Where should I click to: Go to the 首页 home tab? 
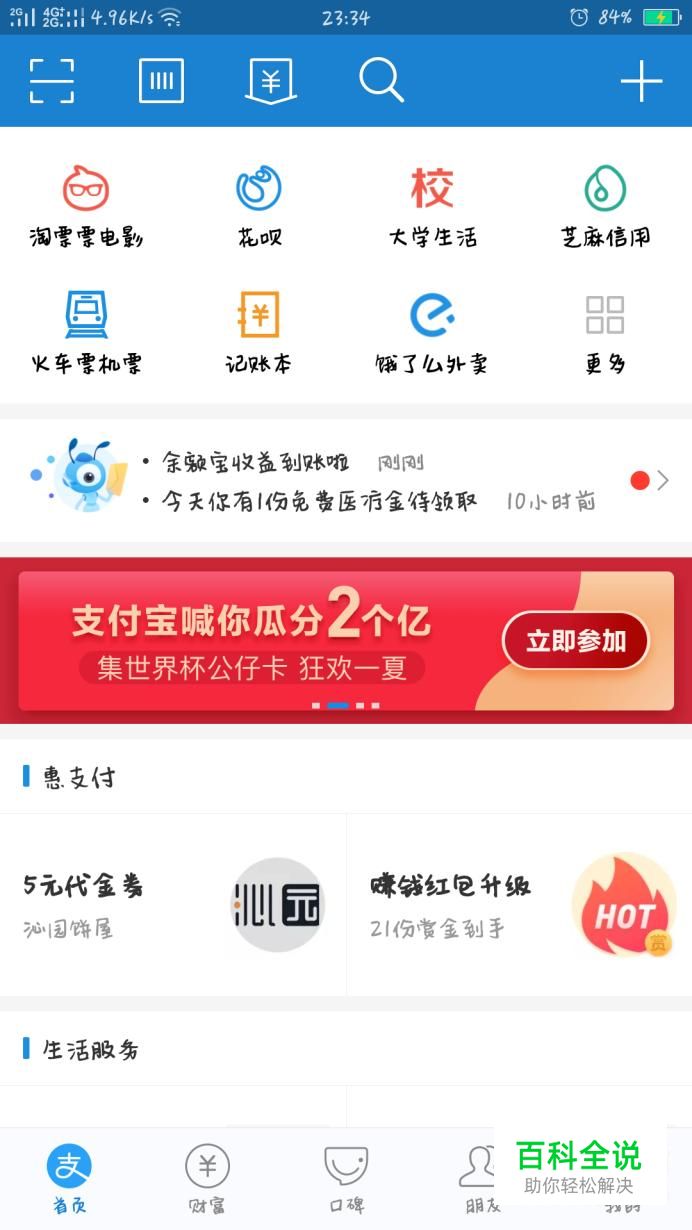[x=69, y=1178]
